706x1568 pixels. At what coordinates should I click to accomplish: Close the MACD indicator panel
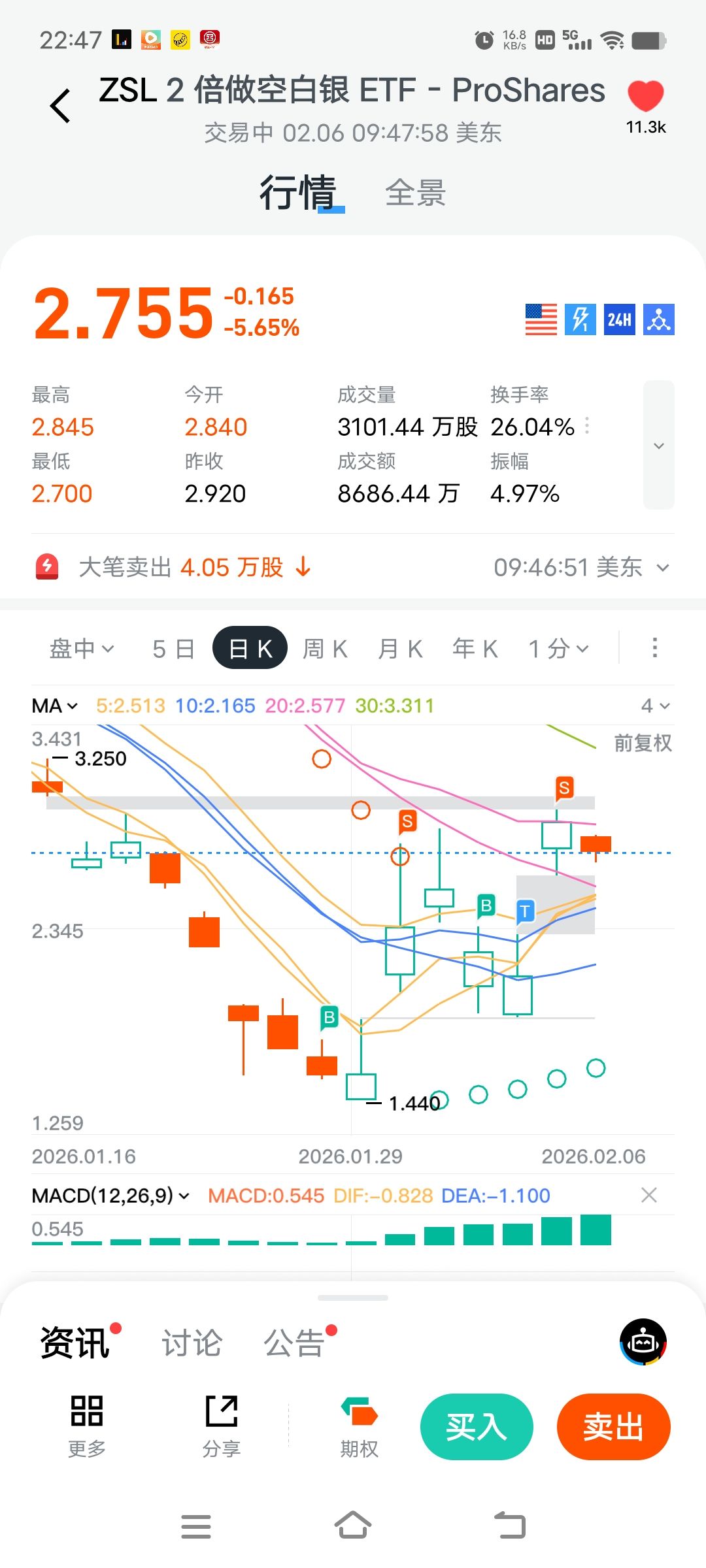coord(648,1195)
